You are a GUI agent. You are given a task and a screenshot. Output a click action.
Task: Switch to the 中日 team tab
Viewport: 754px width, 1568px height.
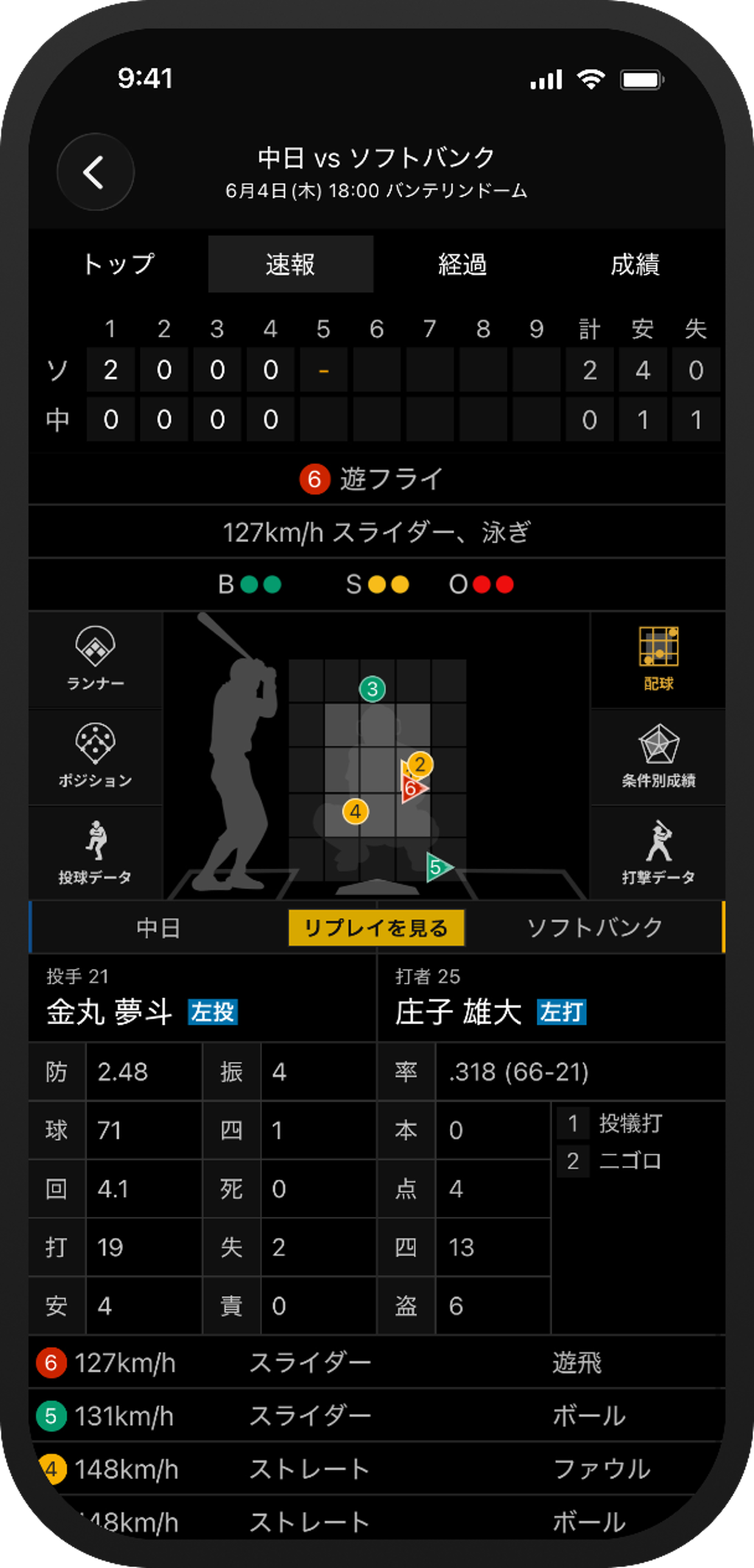158,928
